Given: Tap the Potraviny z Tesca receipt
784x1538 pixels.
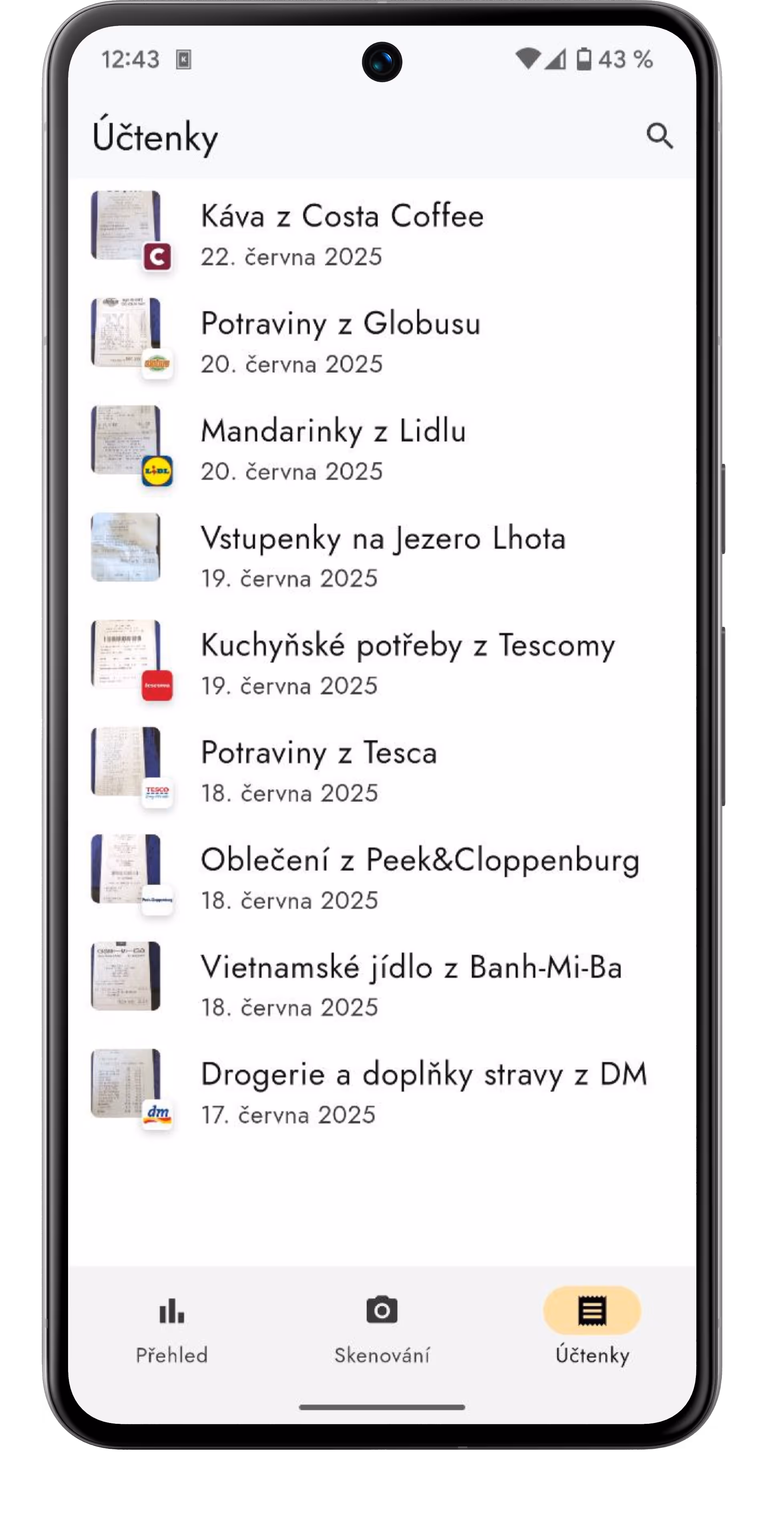Looking at the screenshot, I should [x=382, y=770].
